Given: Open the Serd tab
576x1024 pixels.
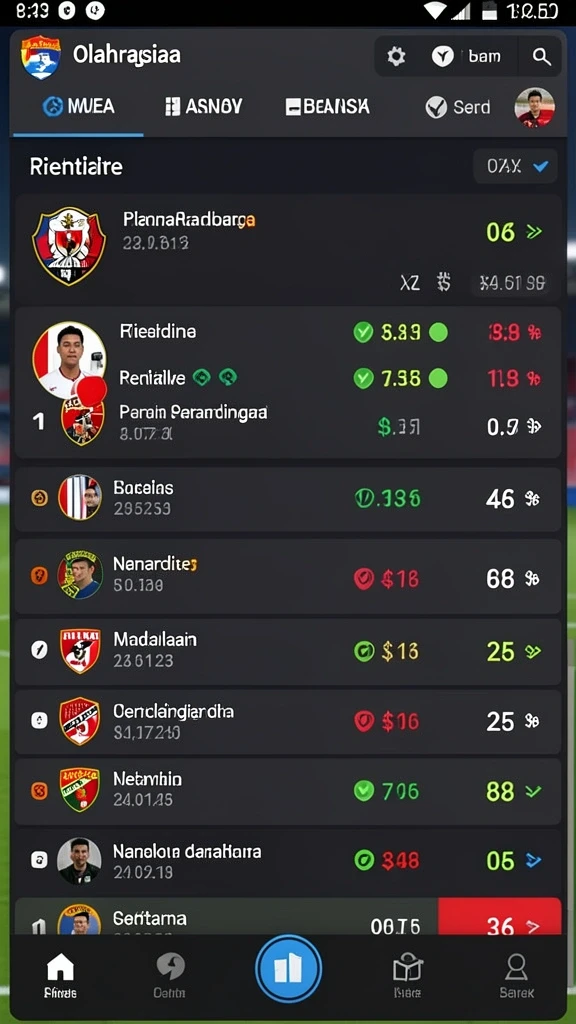Looking at the screenshot, I should coord(457,107).
